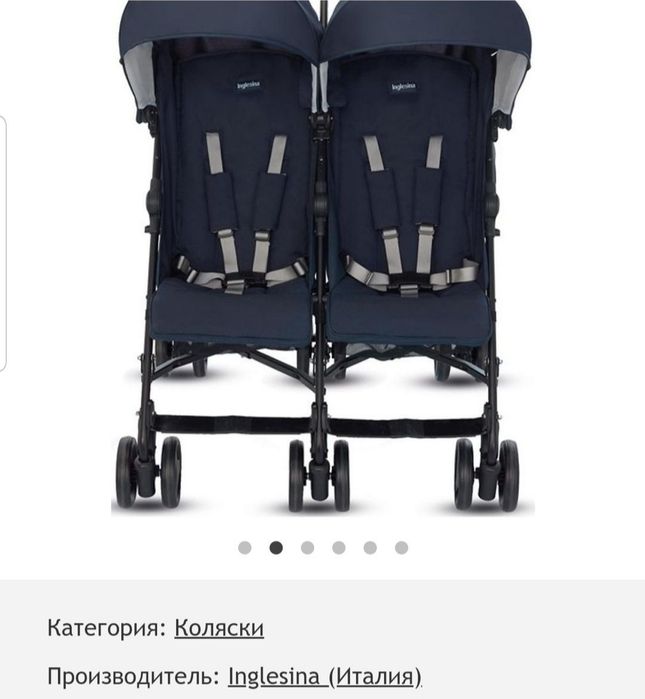This screenshot has width=645, height=699.
Task: Jump to the third image dot
Action: (x=307, y=547)
